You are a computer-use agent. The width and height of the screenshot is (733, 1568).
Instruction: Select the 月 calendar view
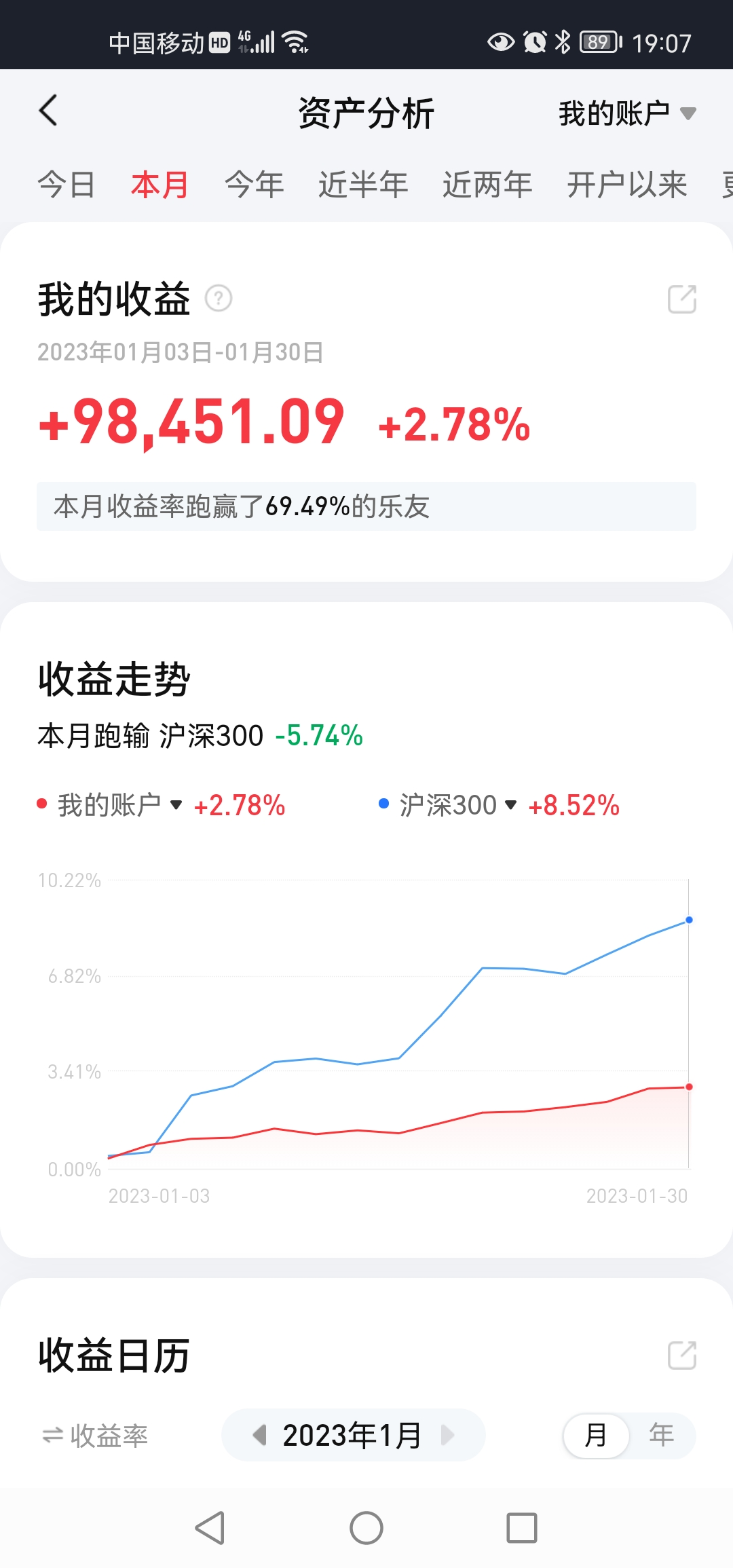(x=596, y=1436)
